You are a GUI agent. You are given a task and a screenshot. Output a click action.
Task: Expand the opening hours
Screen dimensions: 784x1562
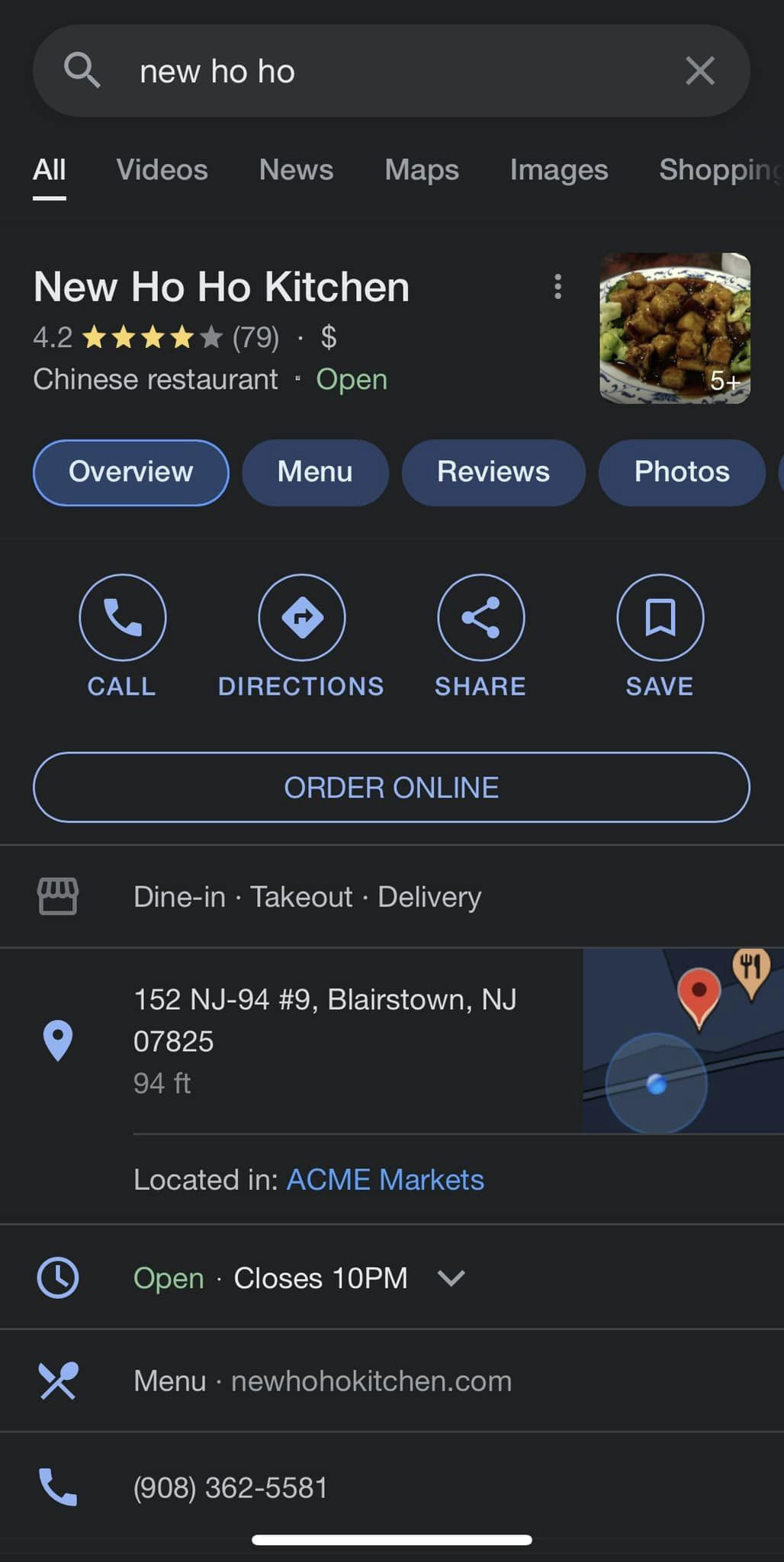(451, 1278)
